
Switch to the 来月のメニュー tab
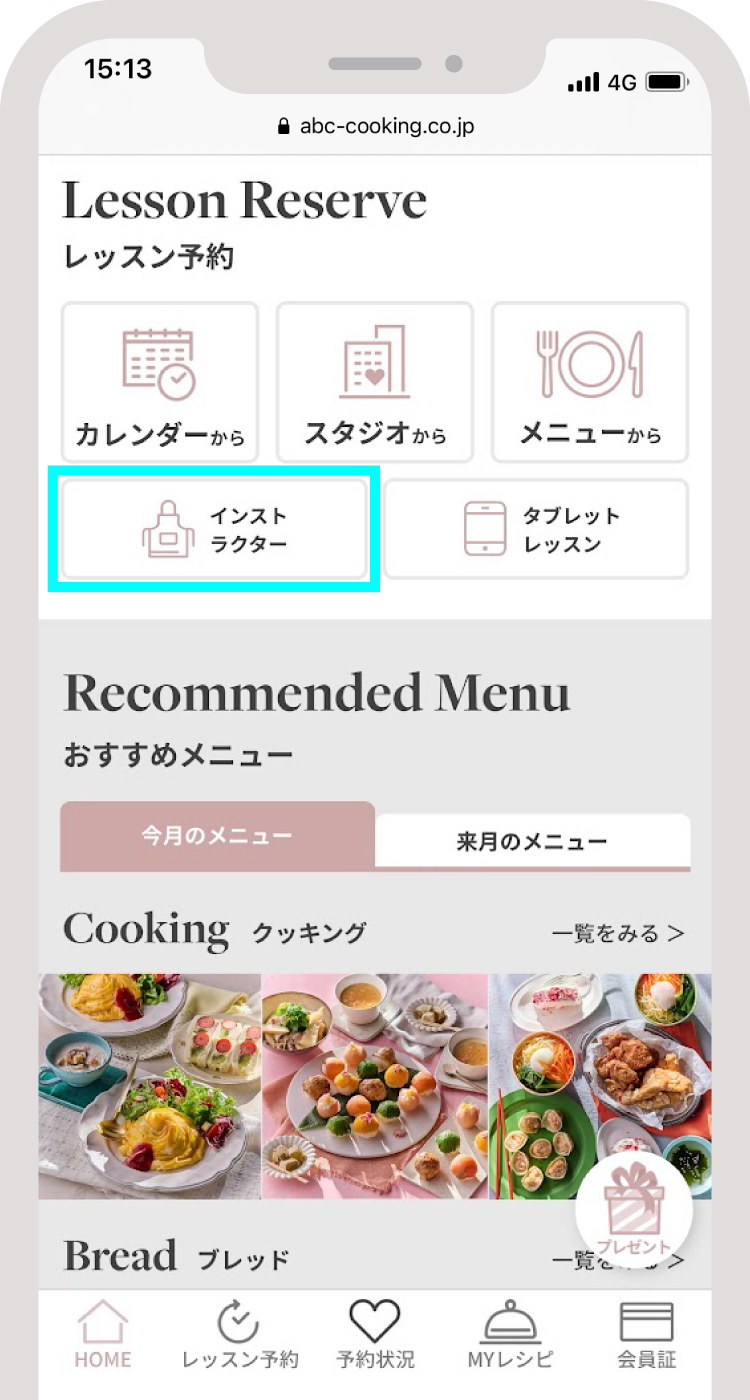click(x=532, y=841)
